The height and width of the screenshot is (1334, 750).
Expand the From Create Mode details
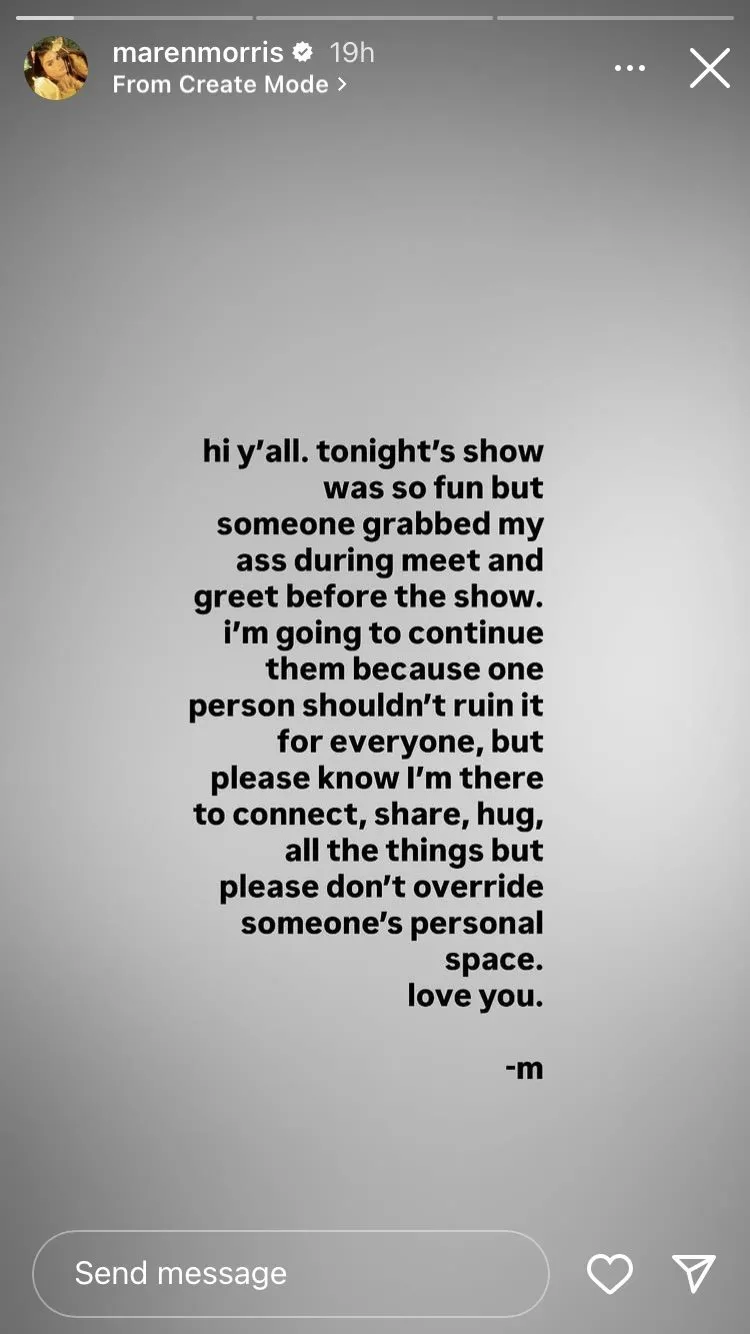227,85
